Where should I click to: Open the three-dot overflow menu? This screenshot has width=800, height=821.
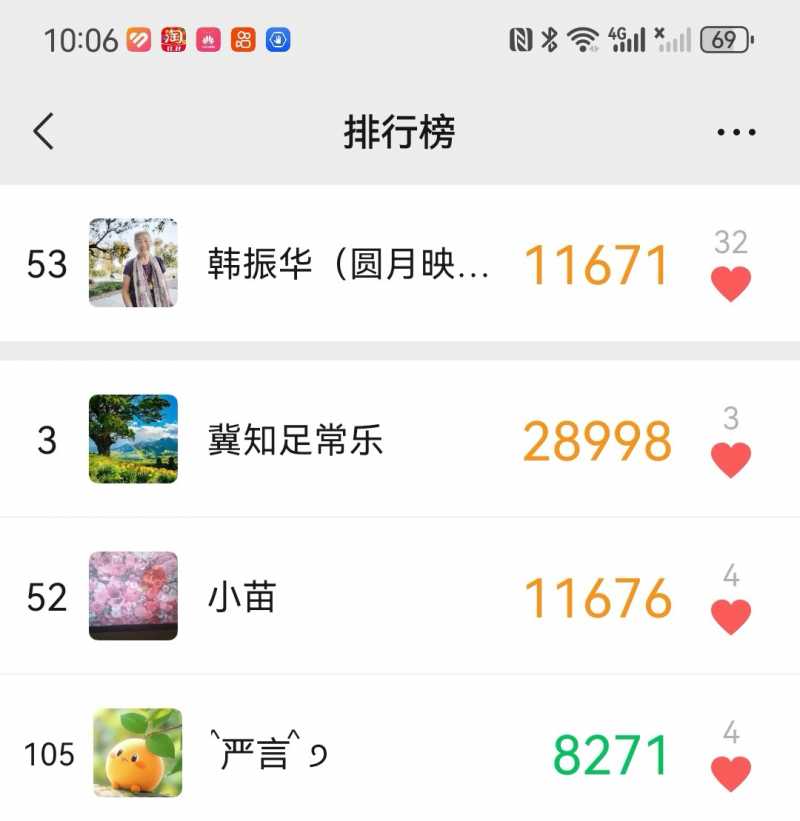(736, 132)
